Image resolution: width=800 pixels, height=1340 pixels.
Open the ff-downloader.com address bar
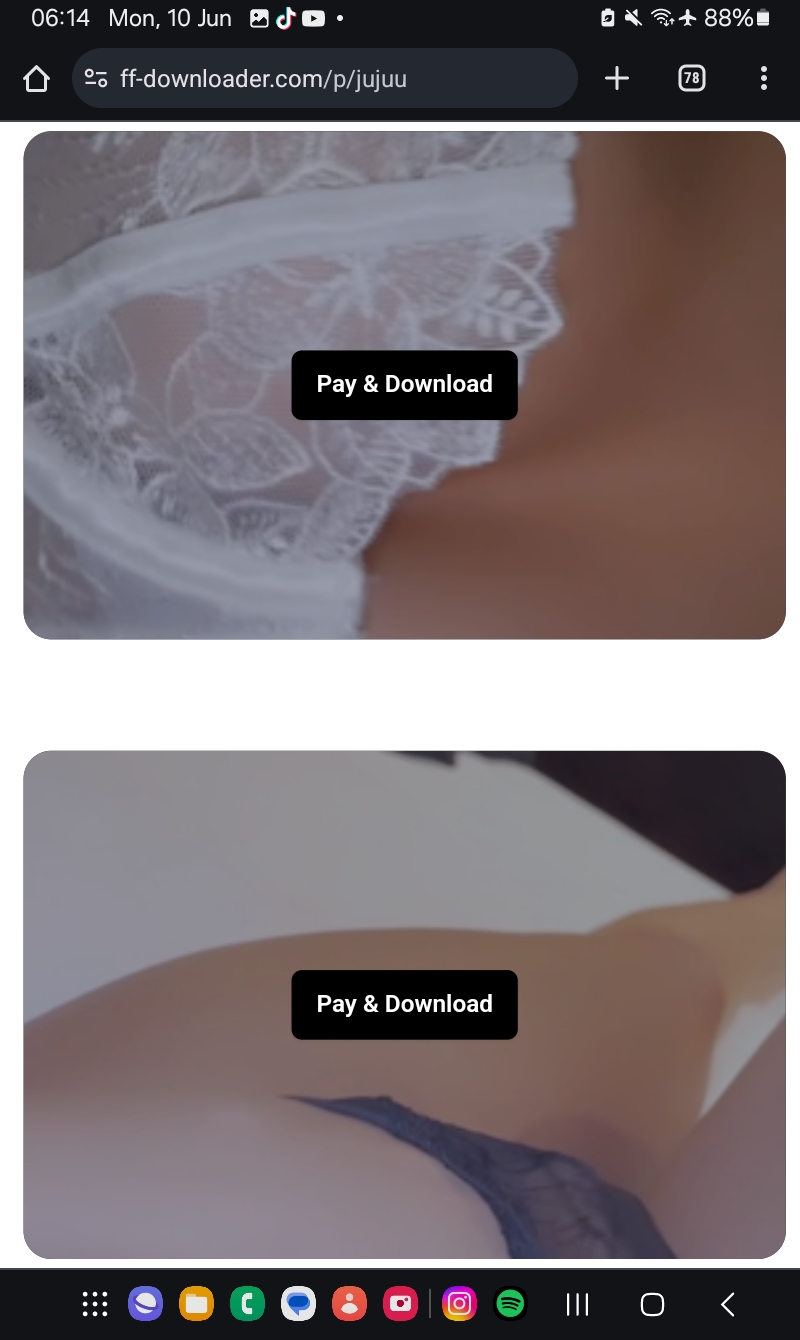(325, 78)
